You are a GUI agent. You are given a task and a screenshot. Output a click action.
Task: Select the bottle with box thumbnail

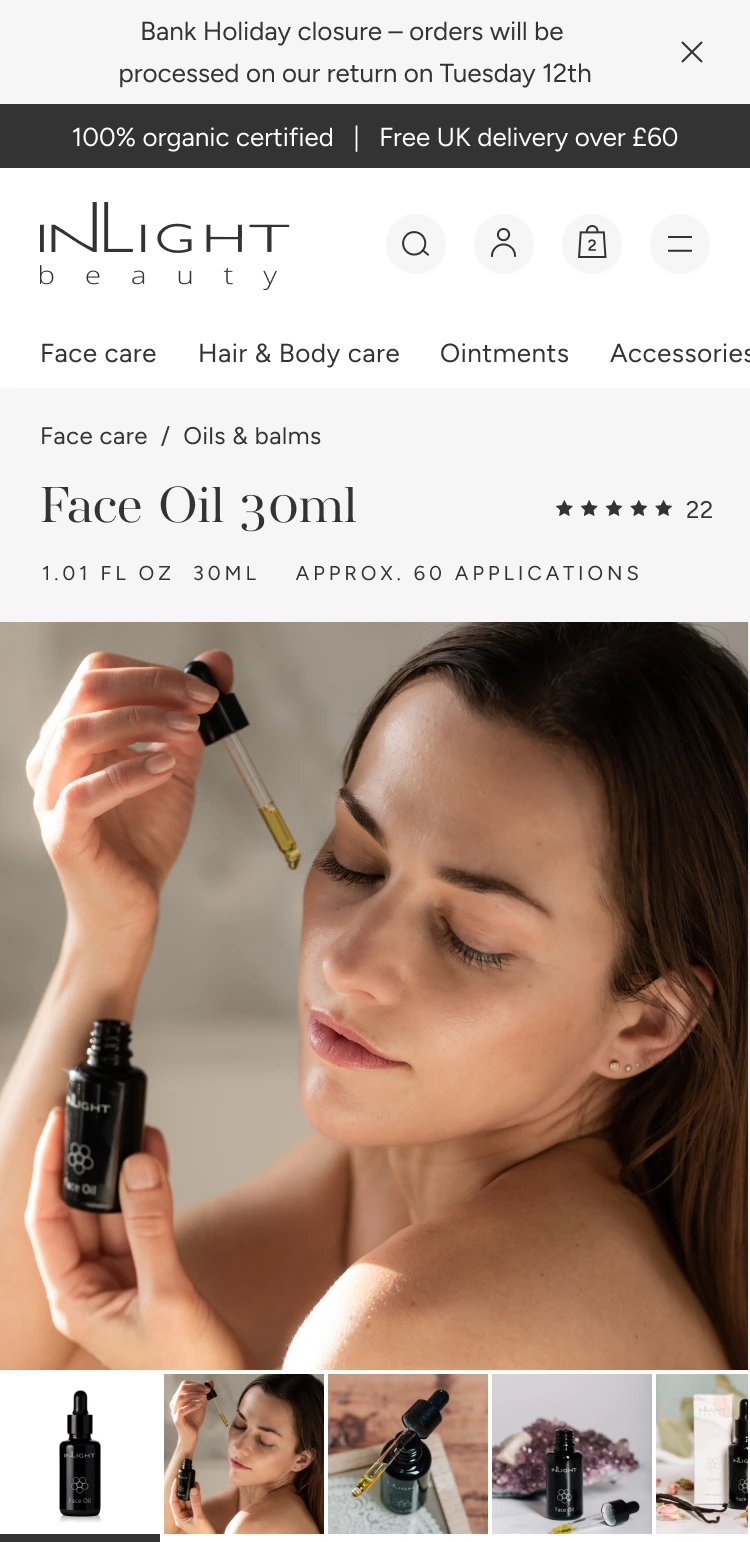703,1453
